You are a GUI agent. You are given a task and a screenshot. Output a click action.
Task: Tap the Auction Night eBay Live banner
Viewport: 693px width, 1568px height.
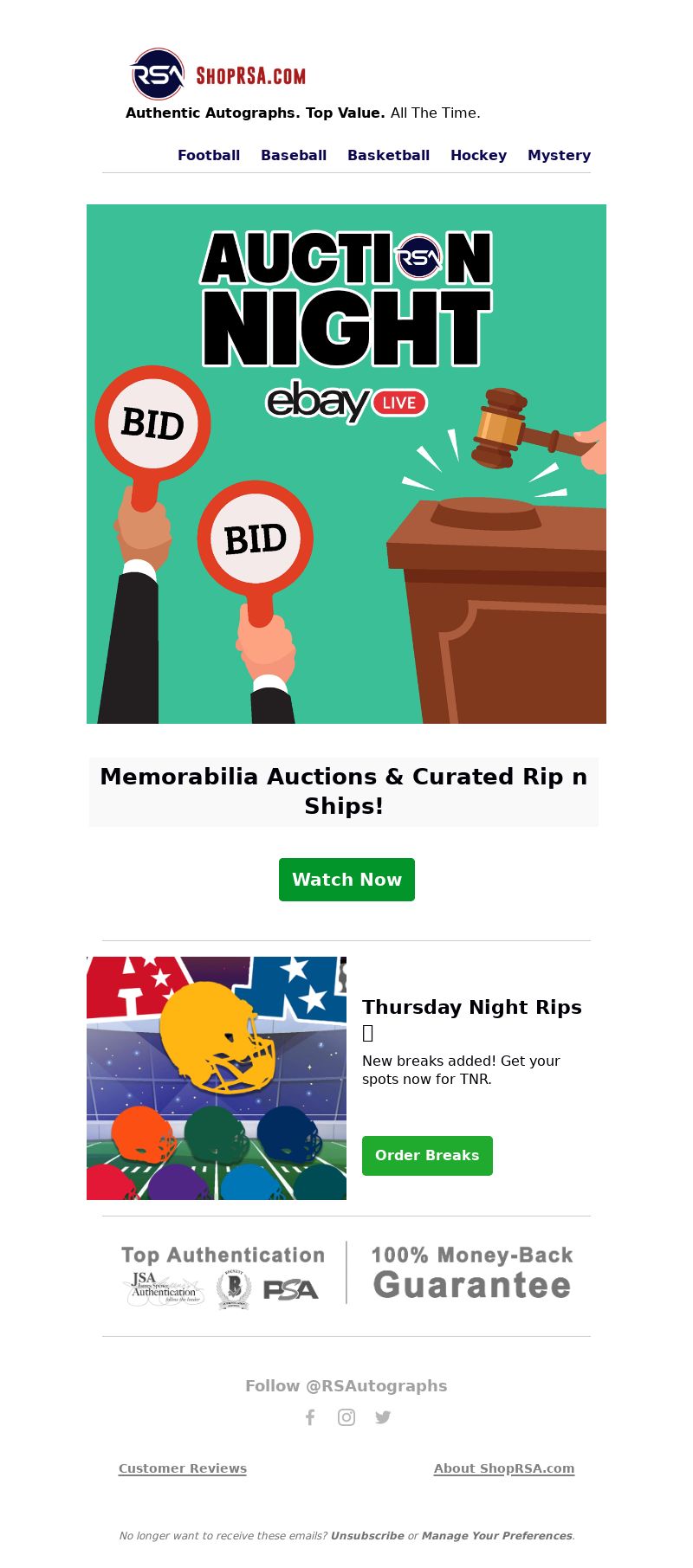[346, 464]
